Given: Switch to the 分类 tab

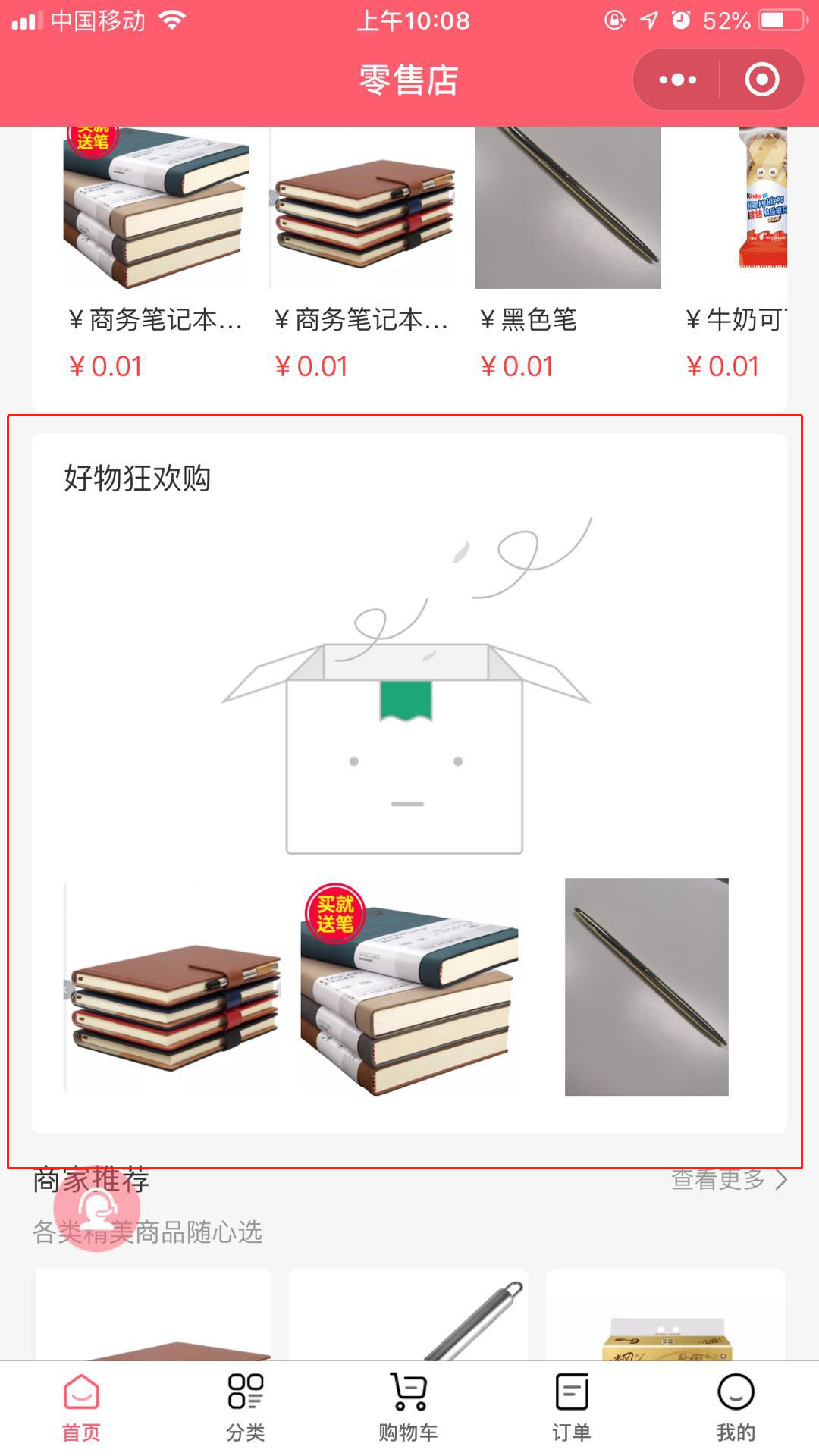Looking at the screenshot, I should point(246,1407).
